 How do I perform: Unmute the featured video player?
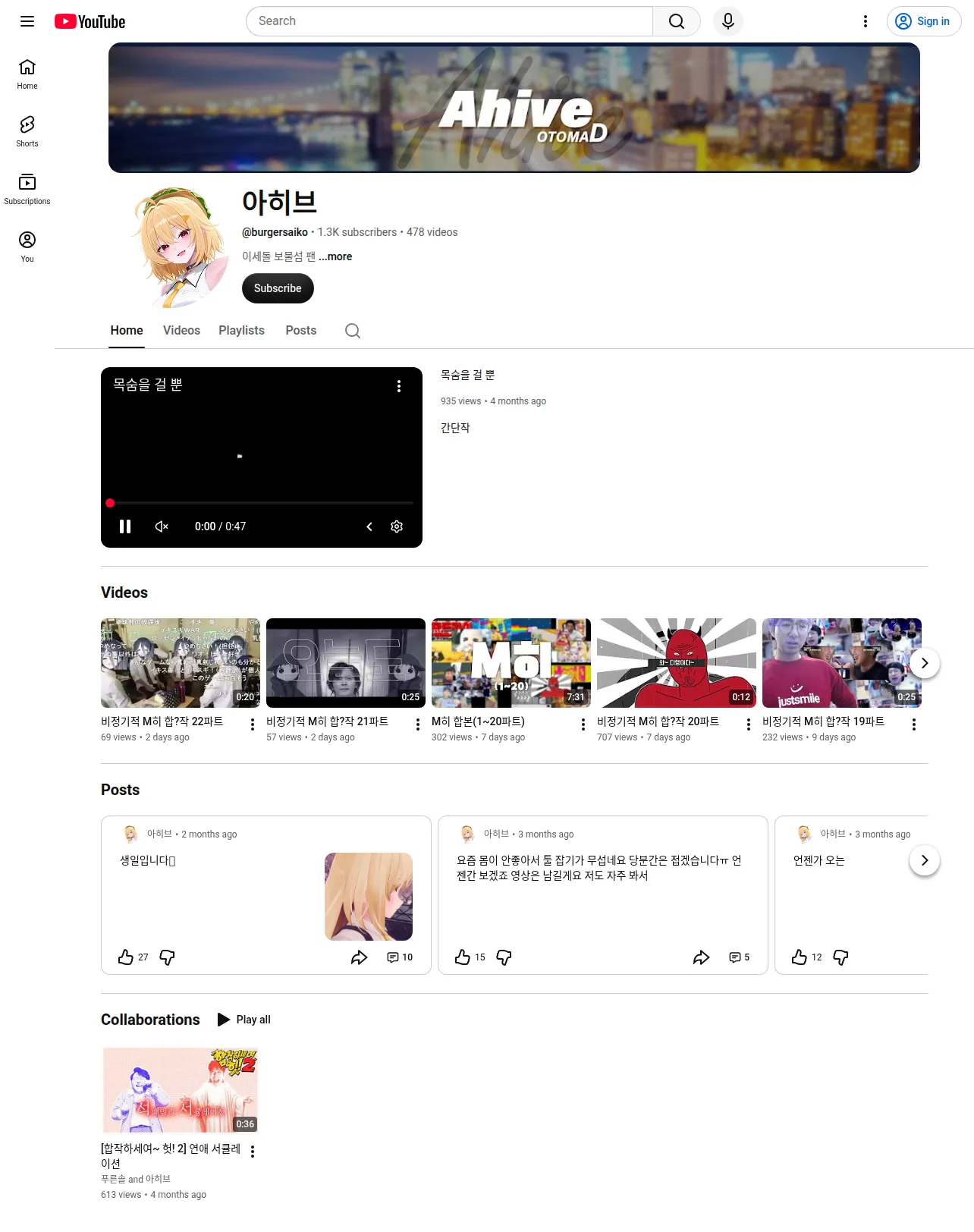162,526
